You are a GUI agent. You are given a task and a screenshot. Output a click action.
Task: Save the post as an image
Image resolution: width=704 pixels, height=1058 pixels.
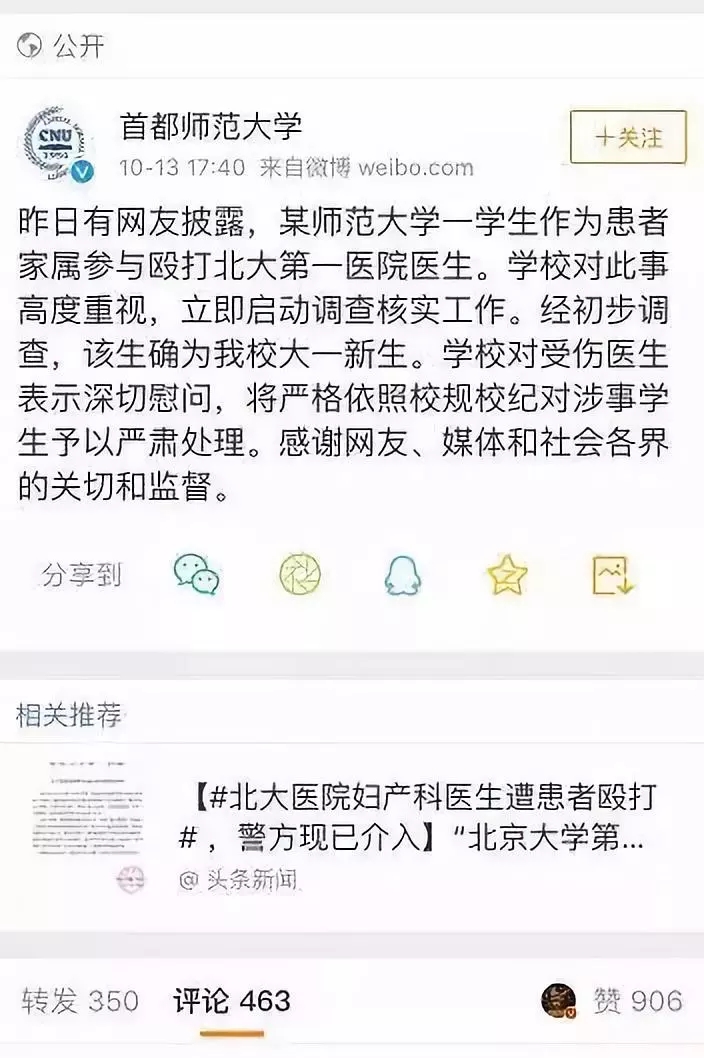click(x=612, y=574)
